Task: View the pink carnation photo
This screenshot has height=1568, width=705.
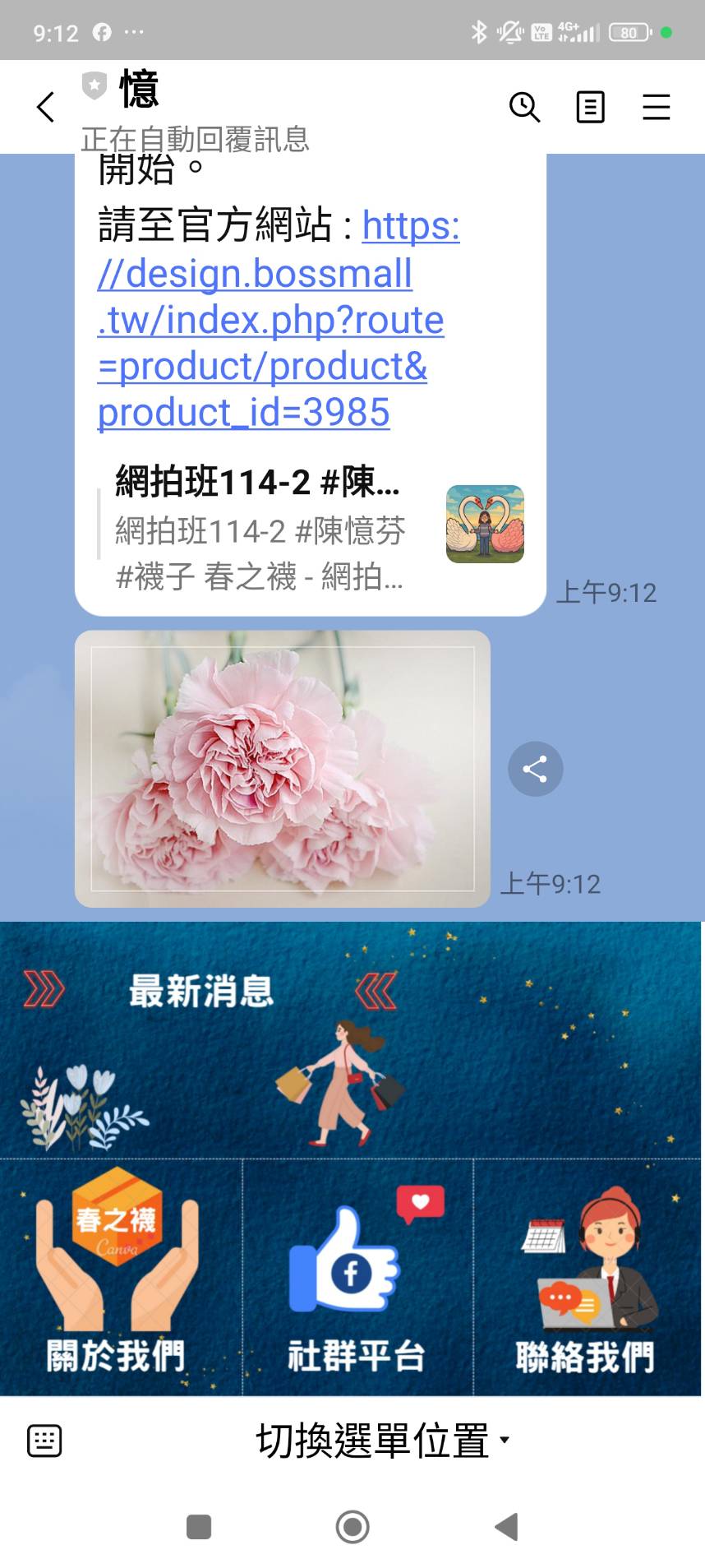Action: [x=283, y=769]
